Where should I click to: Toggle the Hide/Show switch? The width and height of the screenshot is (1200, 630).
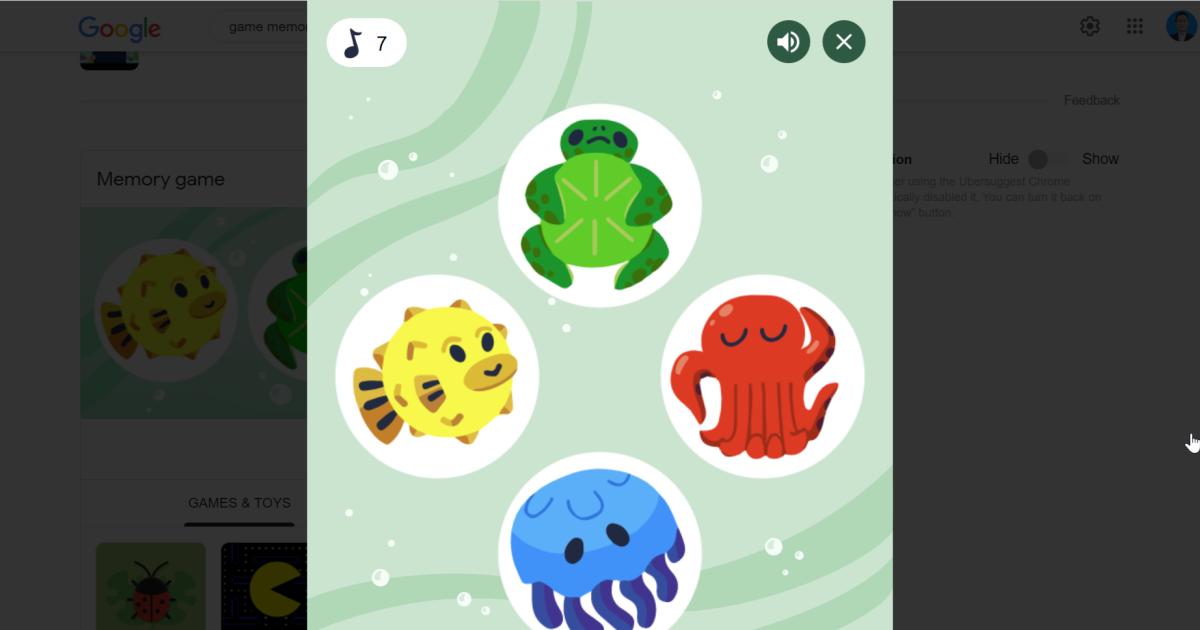[1047, 159]
